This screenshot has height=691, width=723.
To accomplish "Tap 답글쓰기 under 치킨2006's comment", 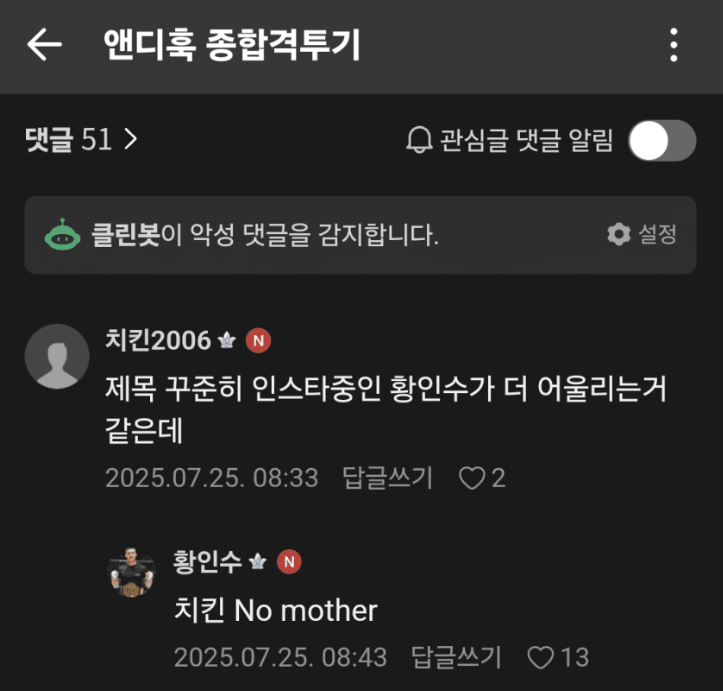I will click(387, 477).
